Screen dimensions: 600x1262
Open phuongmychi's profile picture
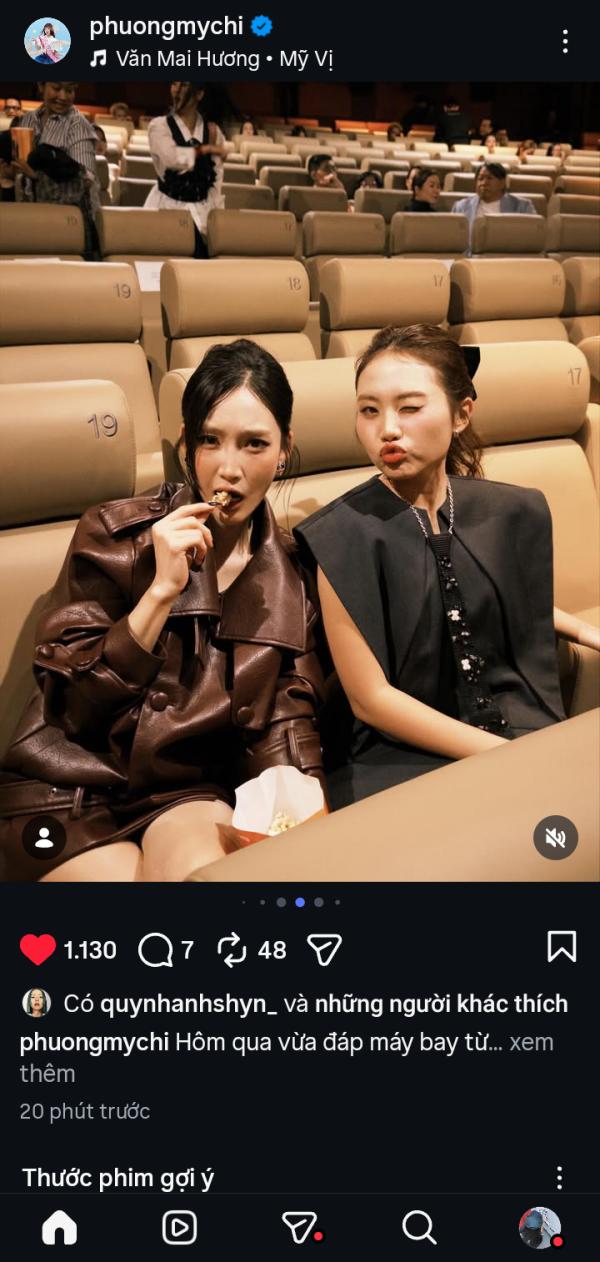click(47, 41)
